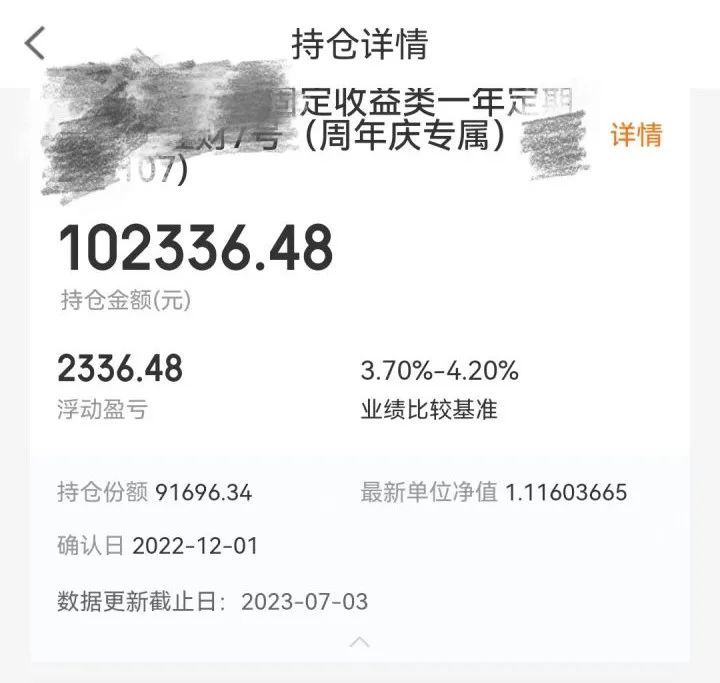Open the 详情 link for this product
720x683 pixels.
coord(636,135)
